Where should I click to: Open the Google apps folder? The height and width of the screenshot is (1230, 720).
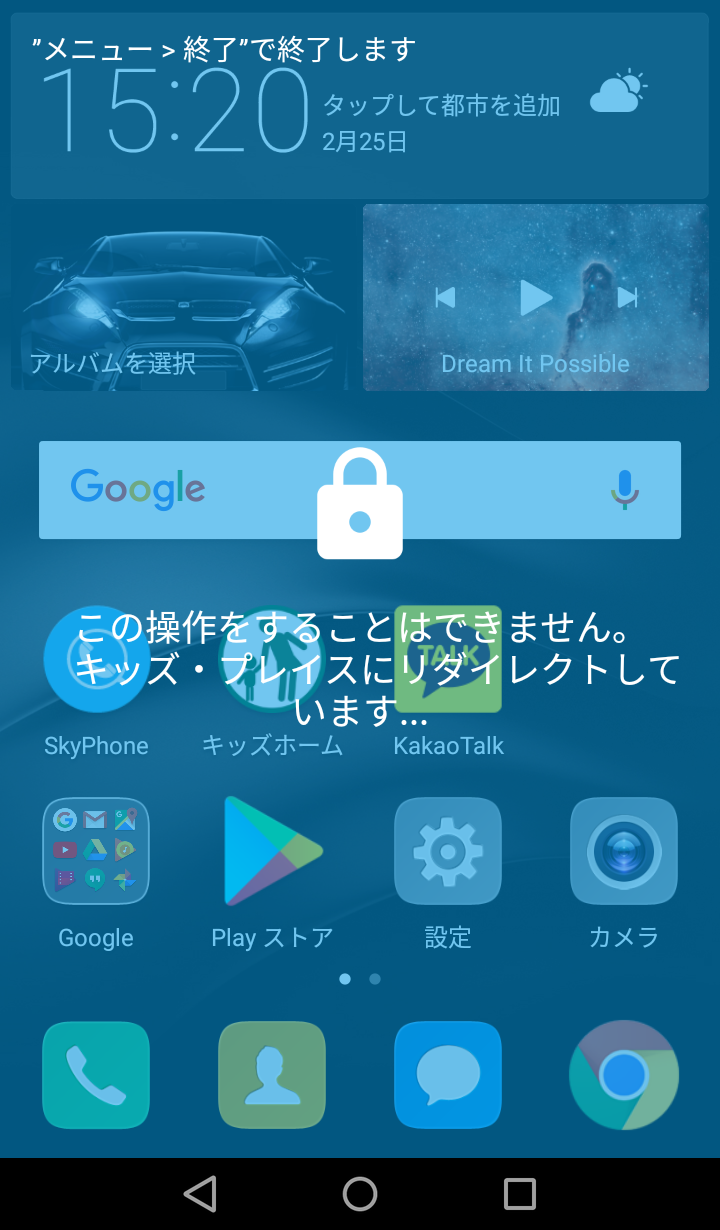click(x=95, y=851)
